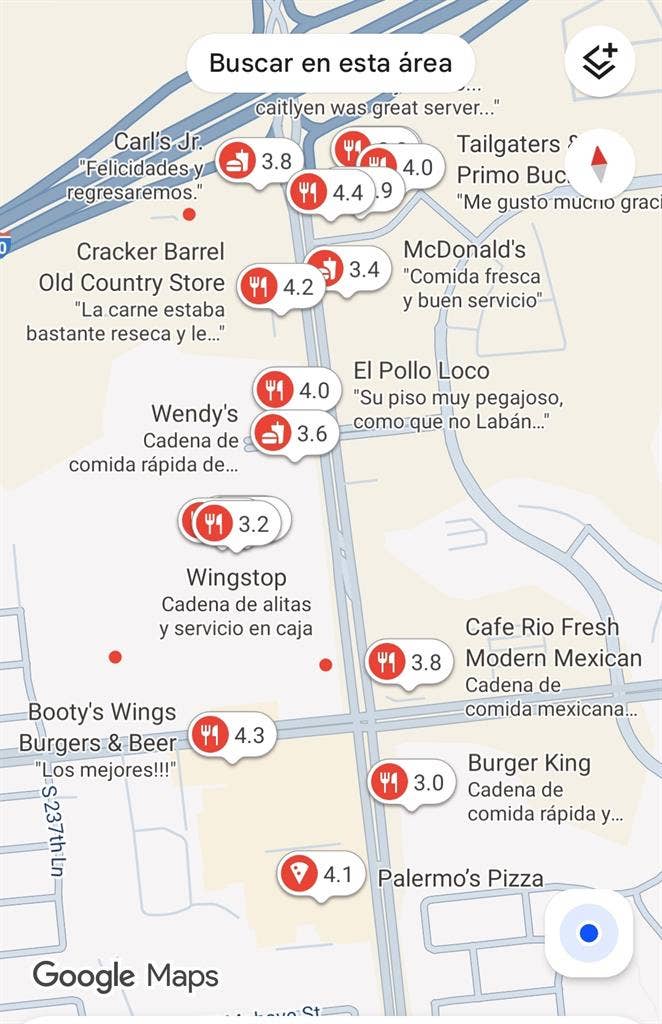
Task: Tap the 'Buscar en esta área' button
Action: 330,64
